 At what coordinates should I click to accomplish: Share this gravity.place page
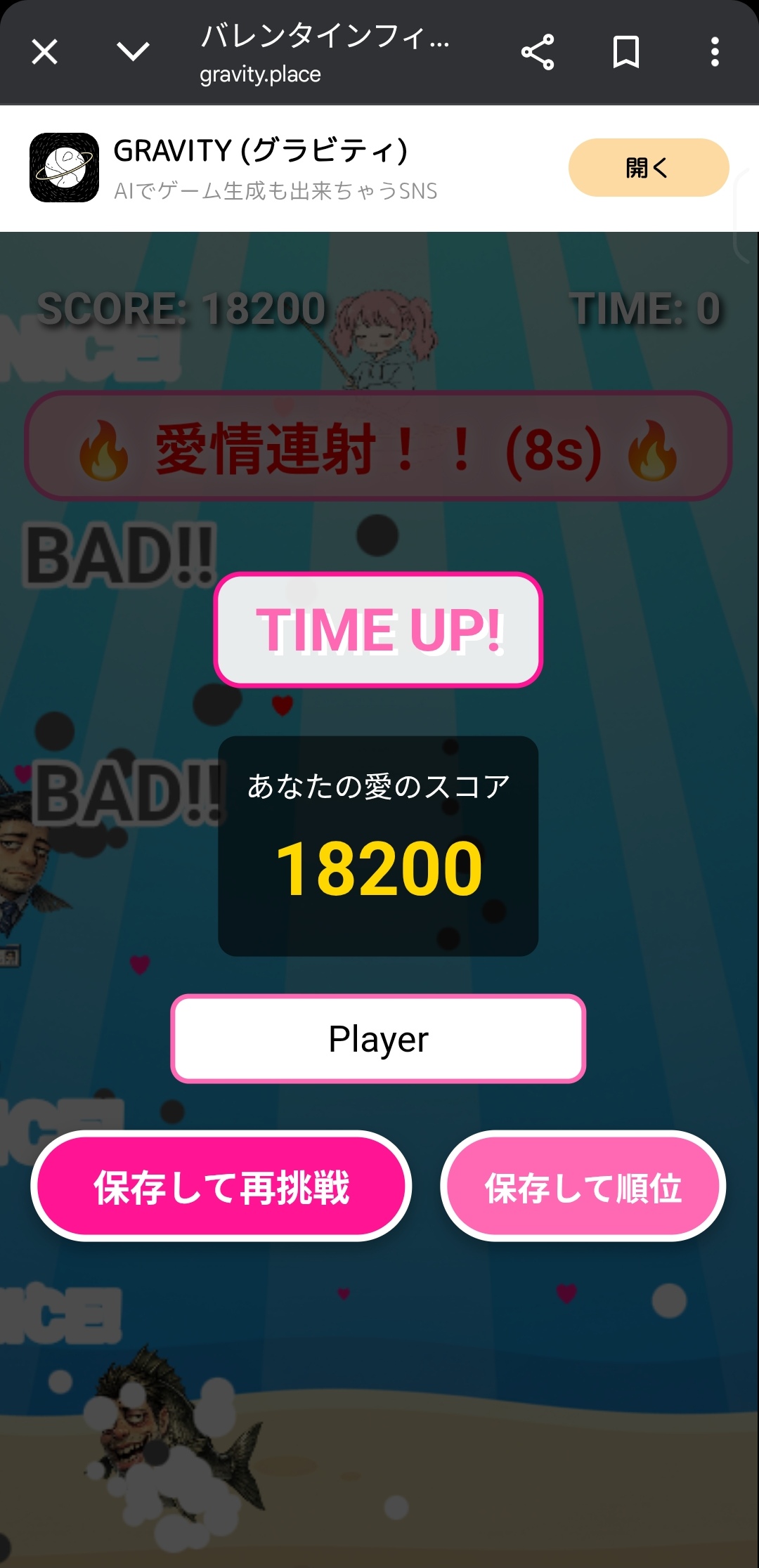pyautogui.click(x=538, y=52)
